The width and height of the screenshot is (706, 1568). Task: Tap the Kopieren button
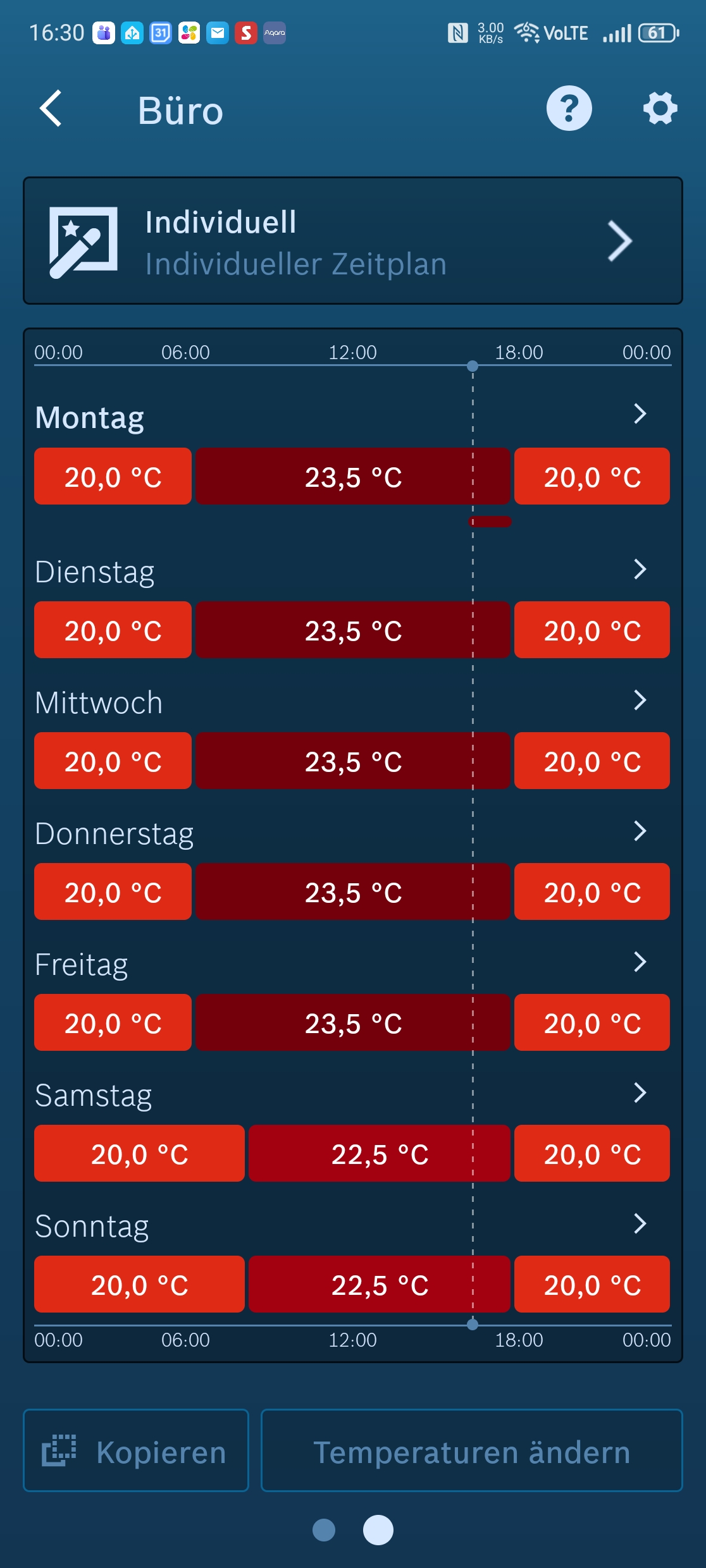click(x=136, y=1451)
